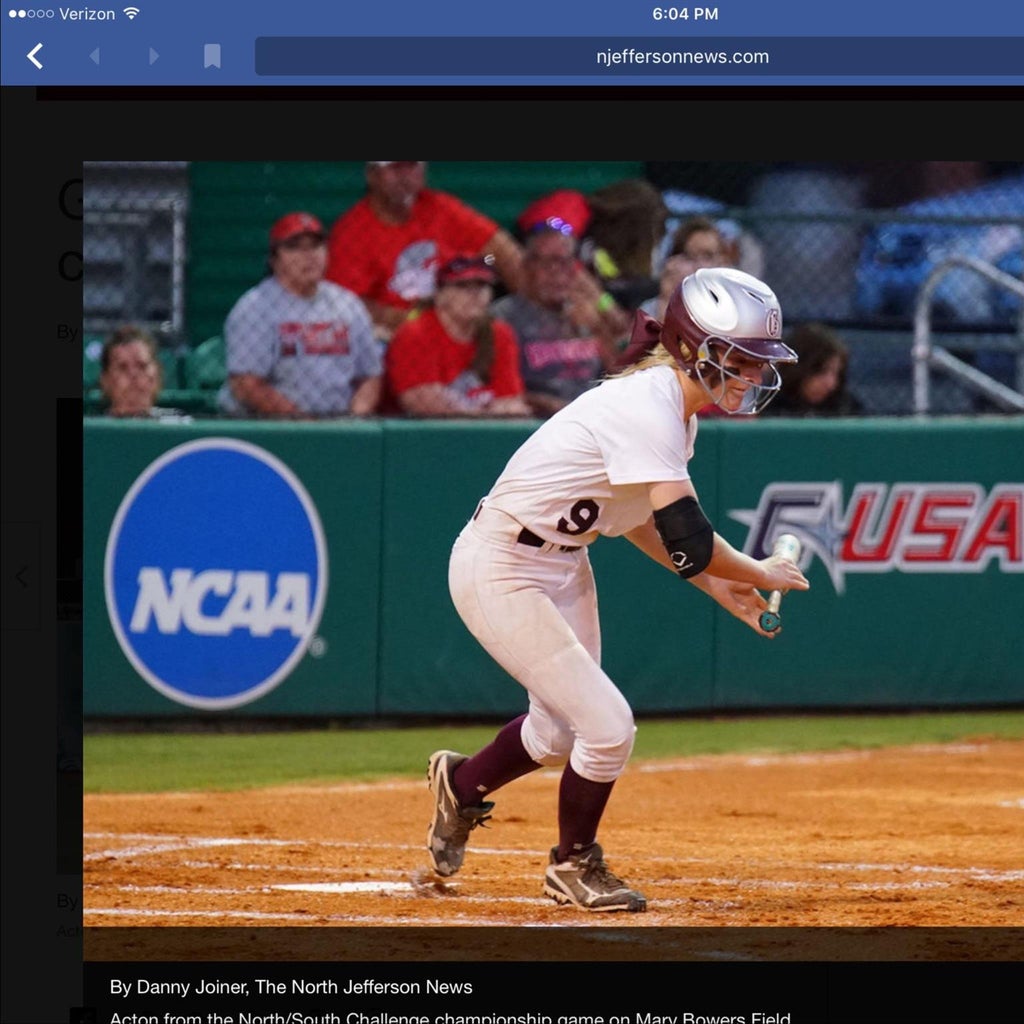Viewport: 1024px width, 1024px height.
Task: Show the previous photo in the gallery
Action: point(22,577)
